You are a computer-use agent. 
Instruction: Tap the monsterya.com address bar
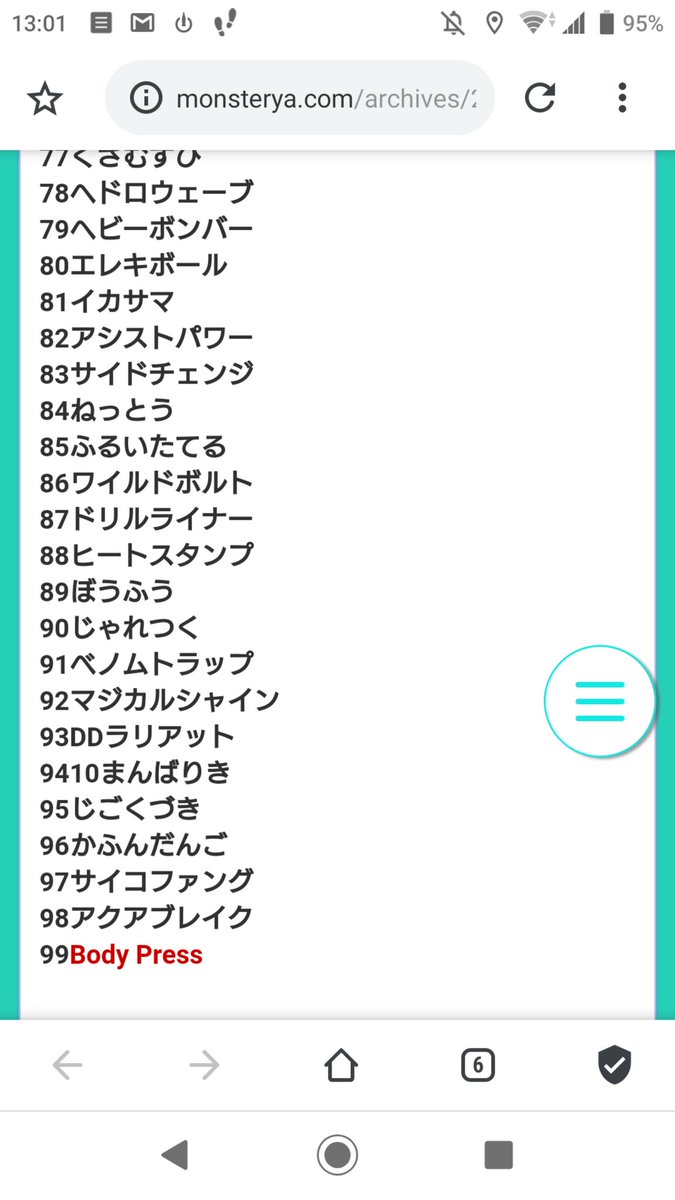300,98
